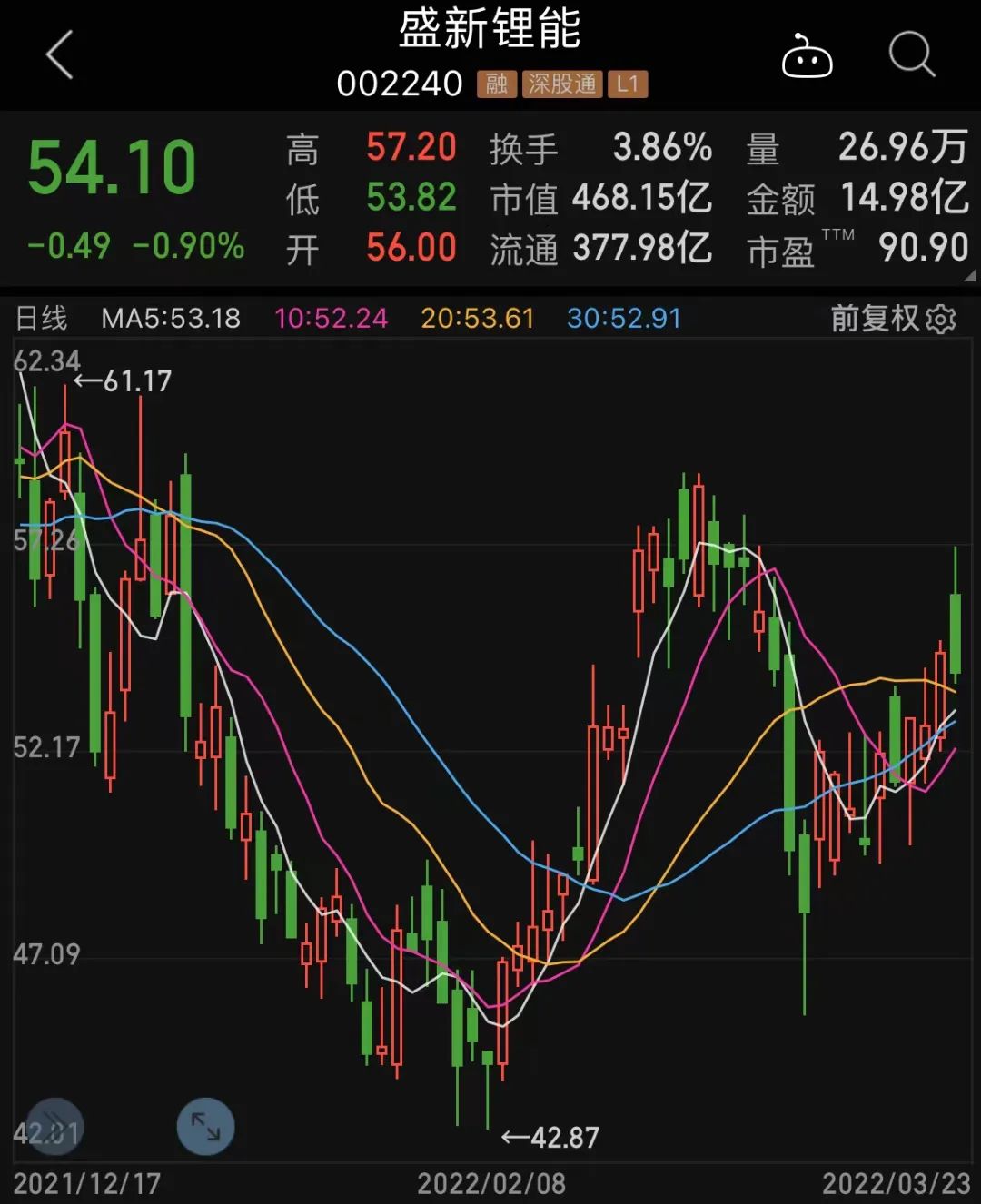Tap the L1 quote level badge
The height and width of the screenshot is (1204, 981).
pos(629,84)
